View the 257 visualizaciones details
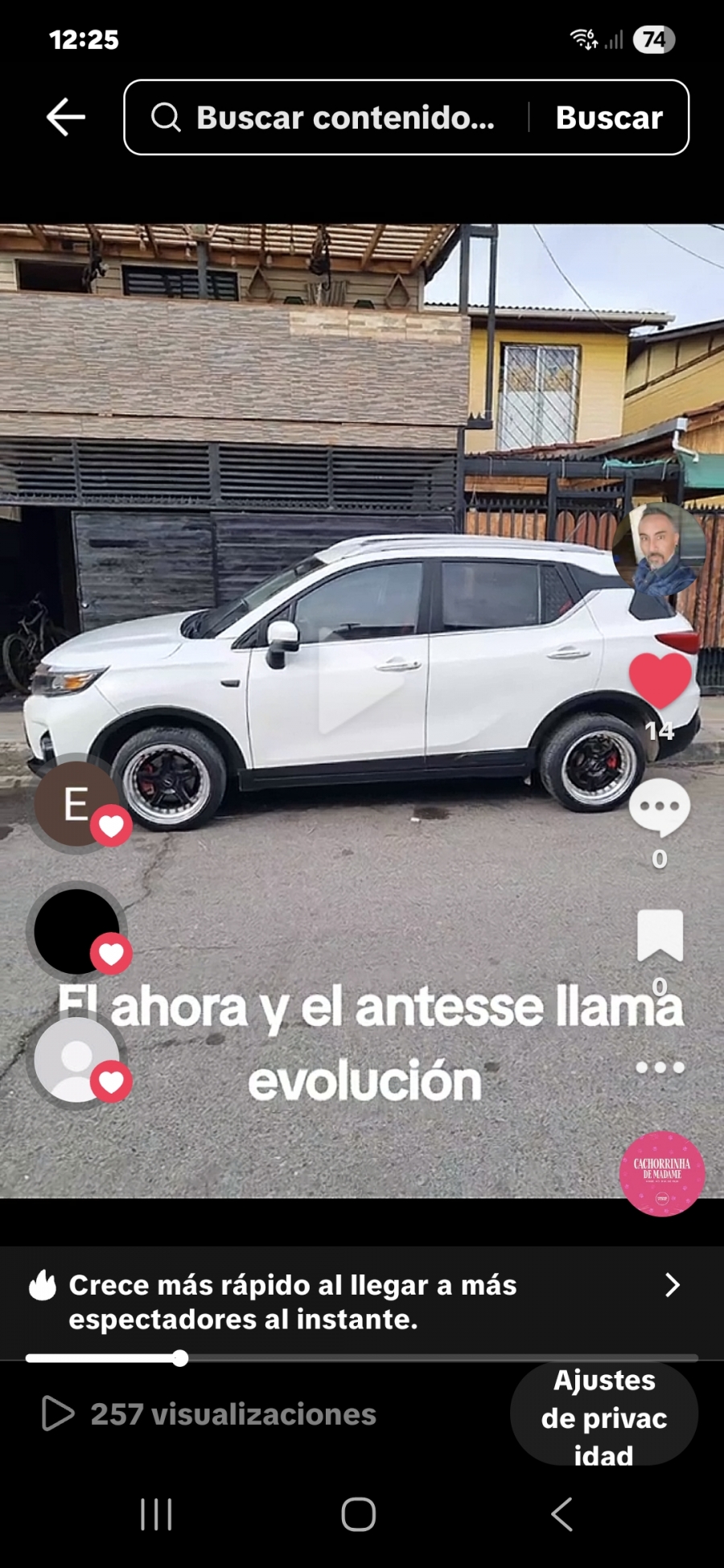 (211, 1414)
